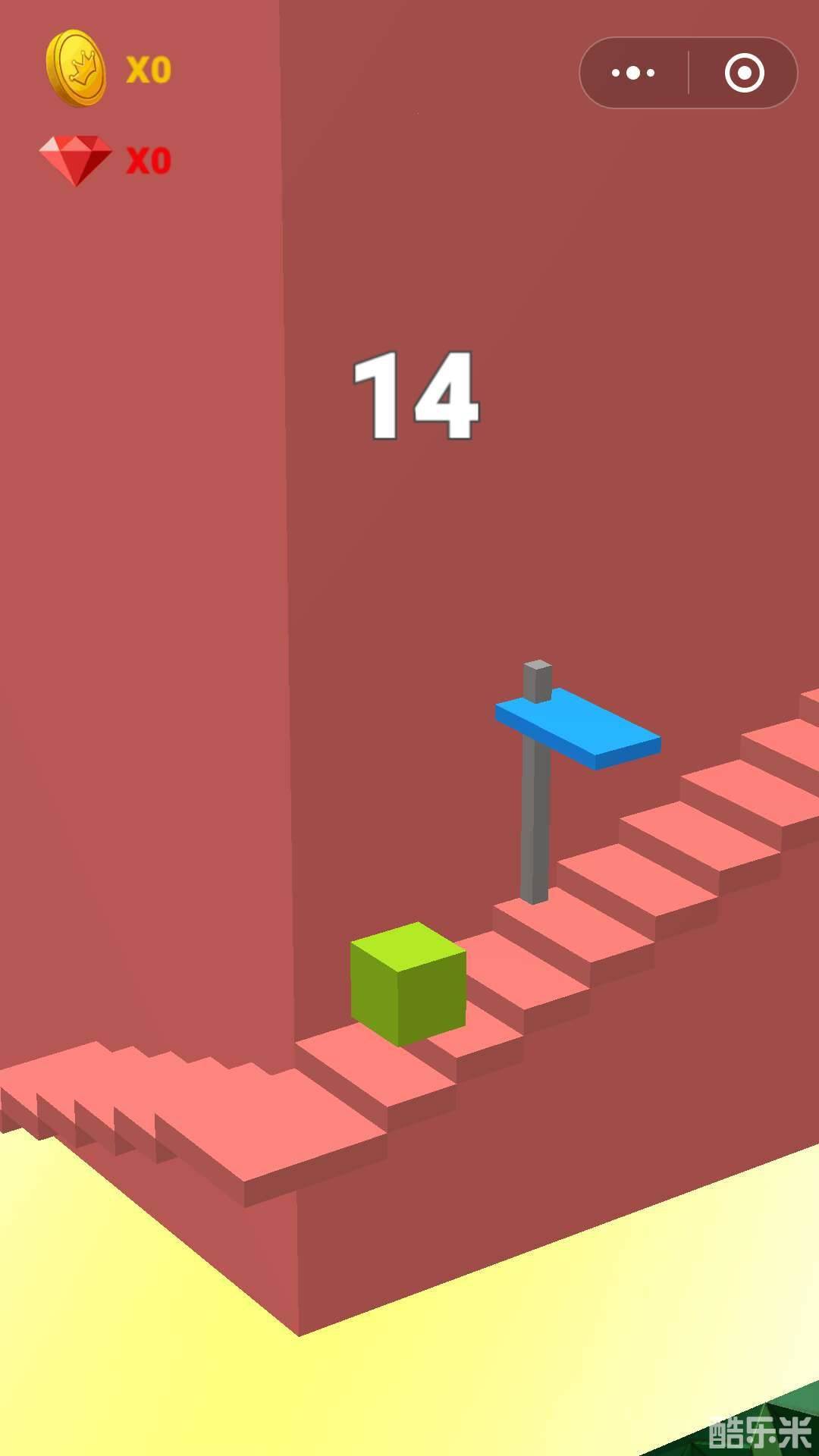Close the mini program with the circle button
This screenshot has width=819, height=1456.
pos(744,73)
